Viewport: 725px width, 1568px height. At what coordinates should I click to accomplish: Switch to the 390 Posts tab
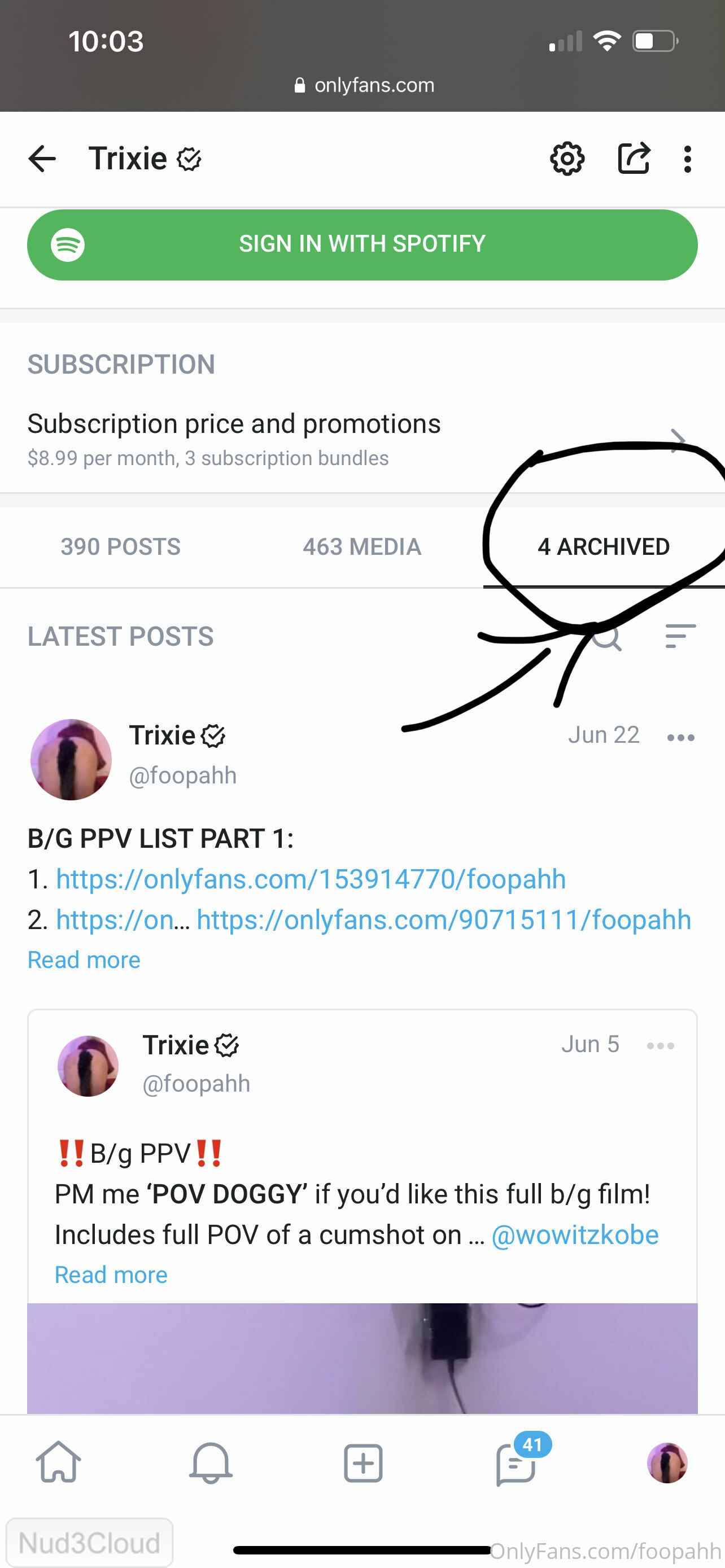120,546
